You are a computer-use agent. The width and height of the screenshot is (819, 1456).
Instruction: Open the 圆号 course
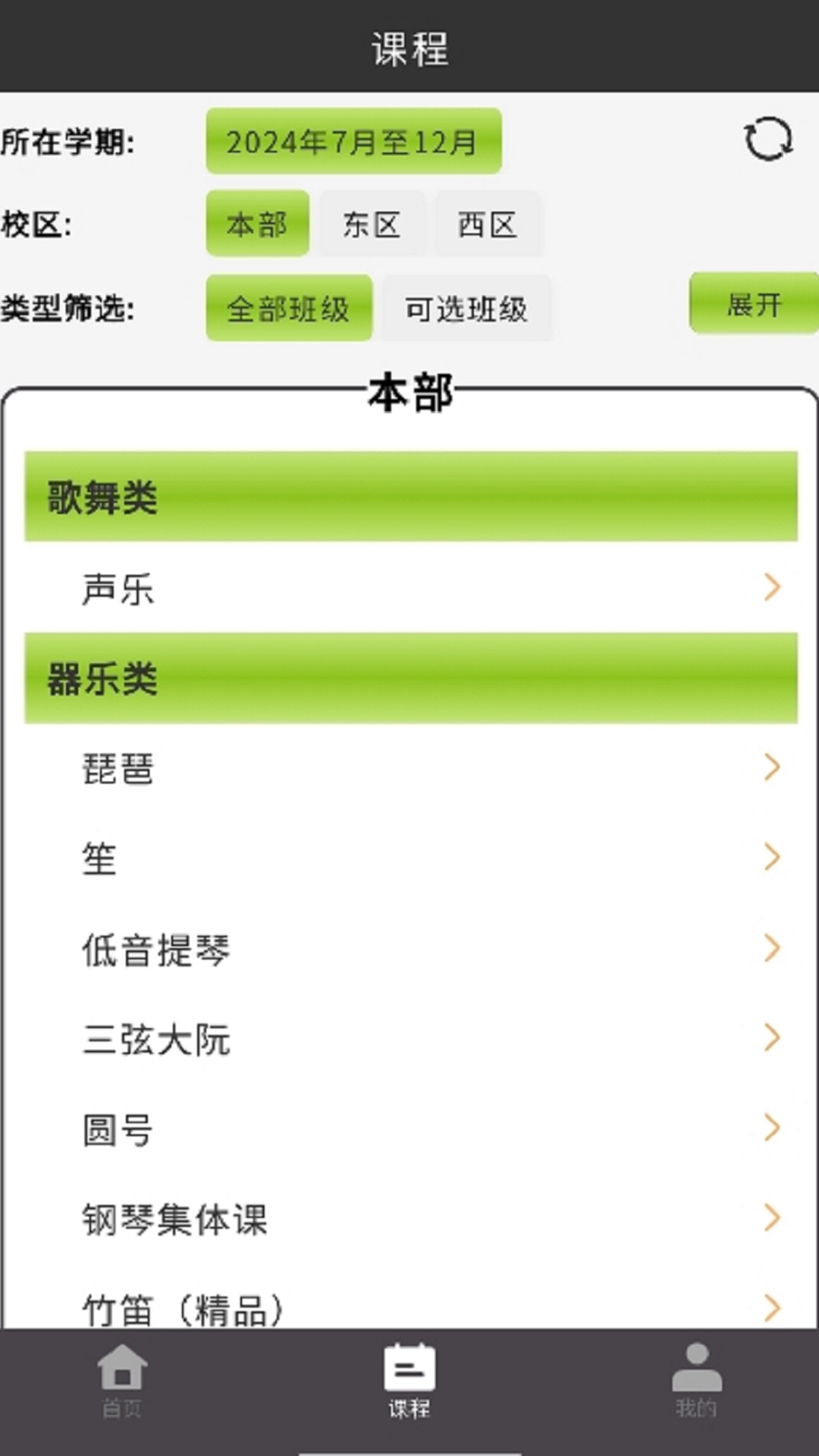click(411, 1128)
